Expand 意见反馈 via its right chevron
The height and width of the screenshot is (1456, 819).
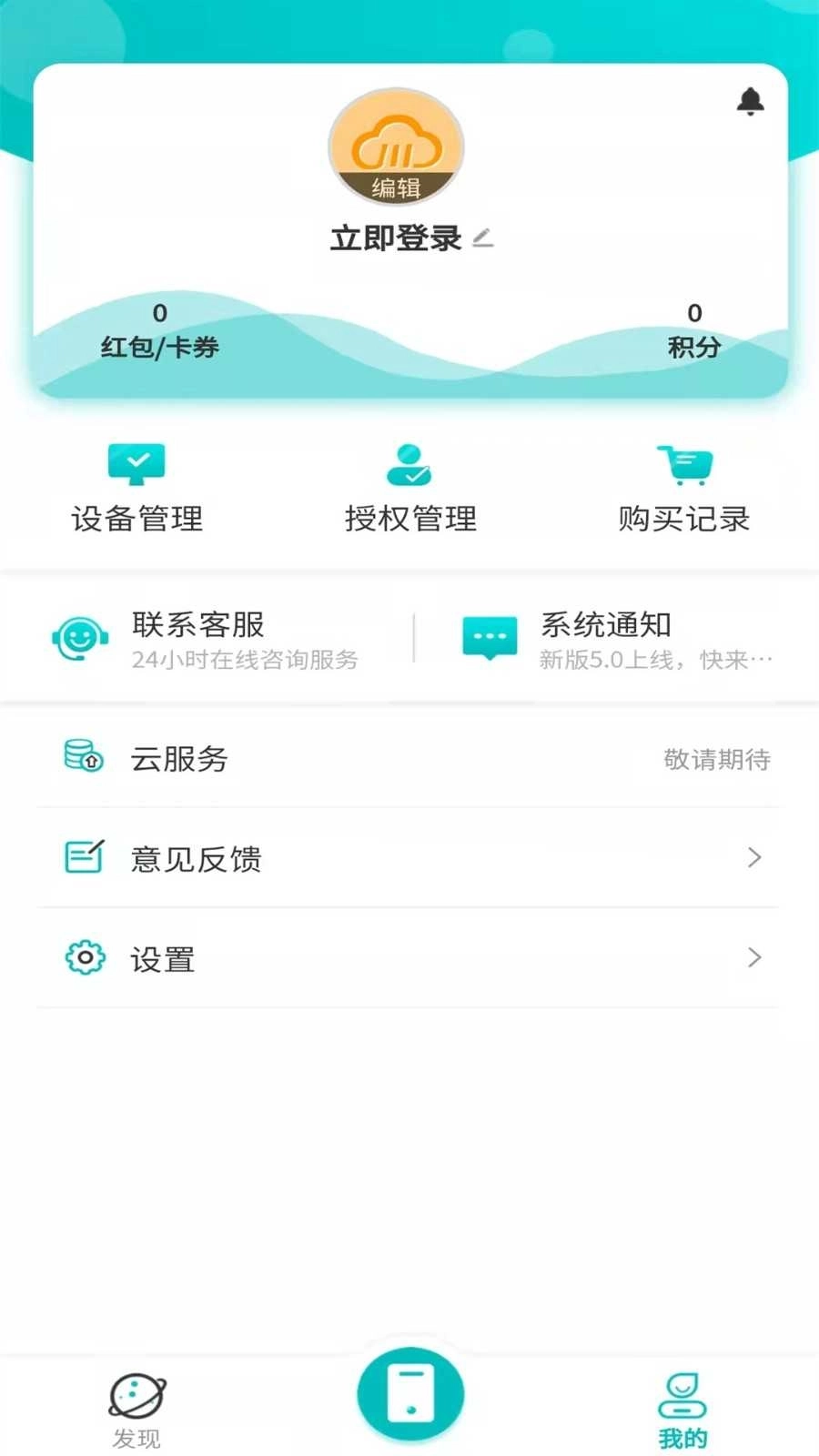(x=755, y=856)
